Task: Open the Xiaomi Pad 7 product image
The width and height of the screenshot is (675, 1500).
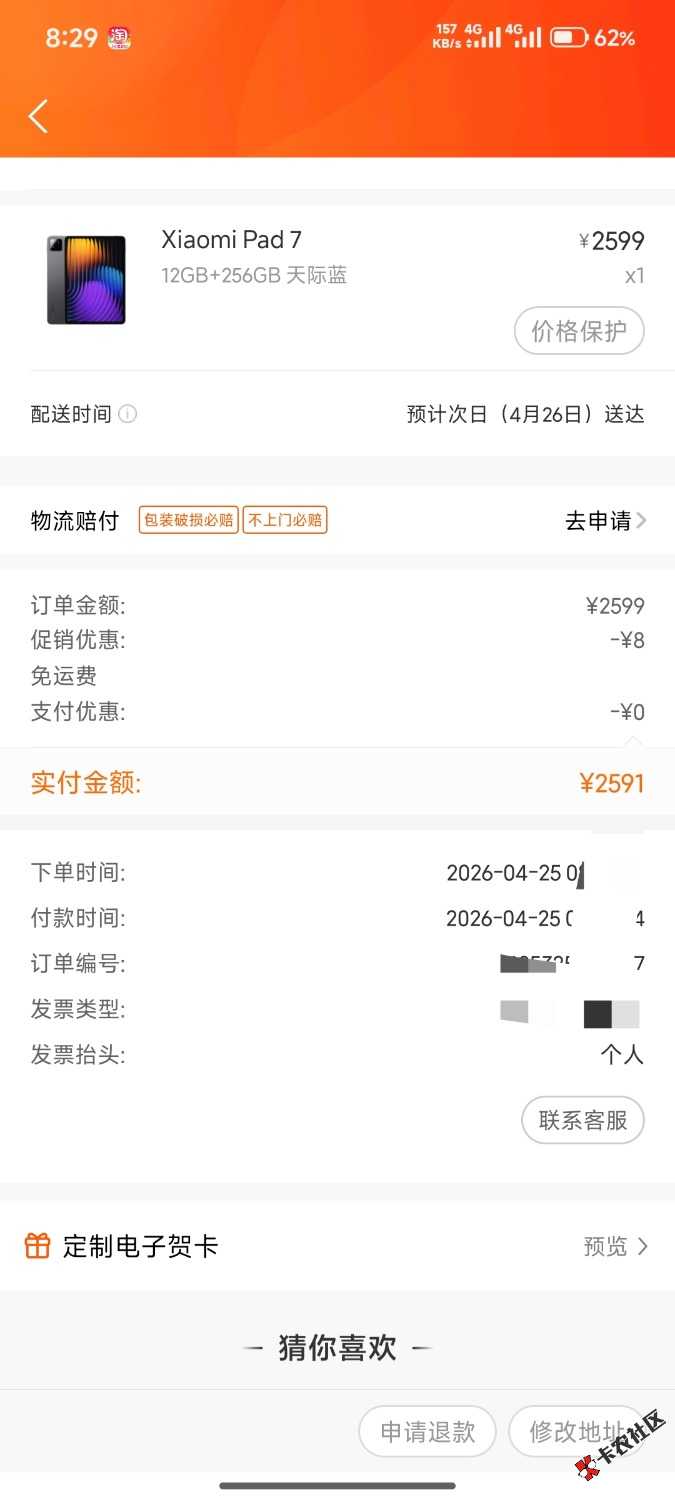Action: (86, 279)
